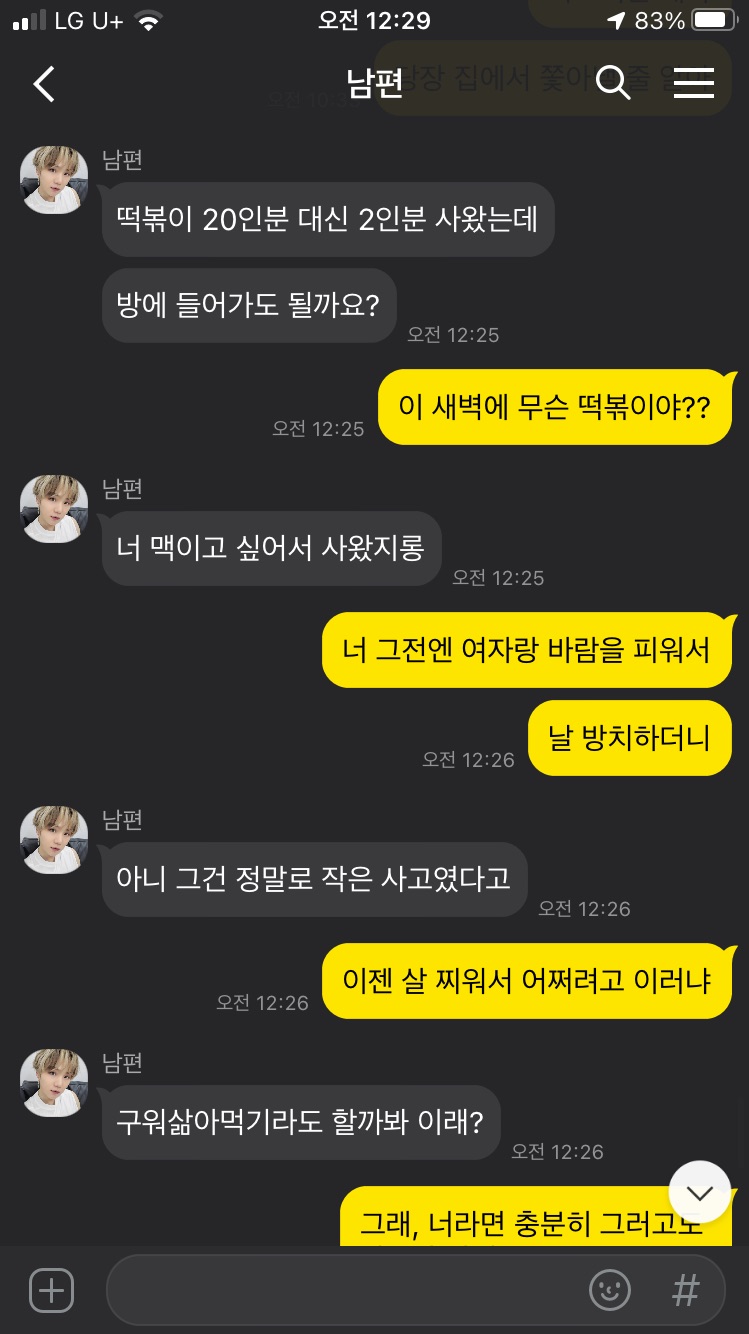
Task: Search within this conversation
Action: (613, 83)
